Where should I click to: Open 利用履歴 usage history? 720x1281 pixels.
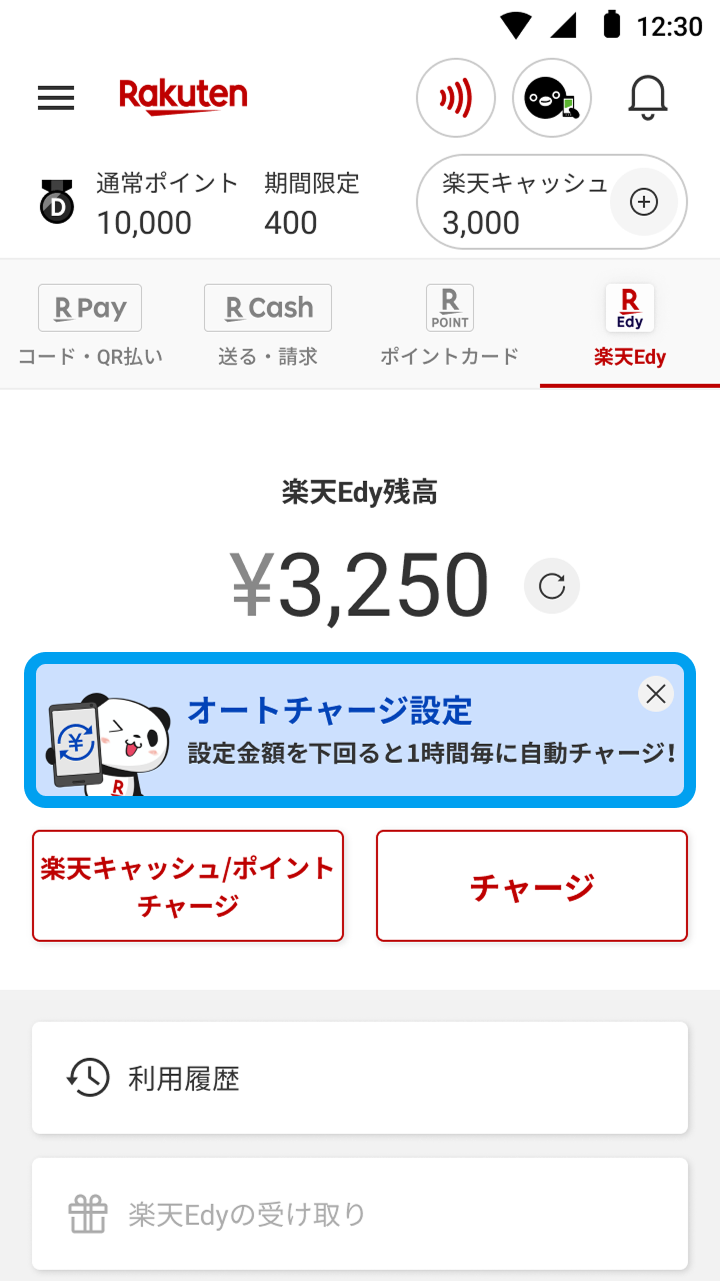click(x=360, y=1078)
